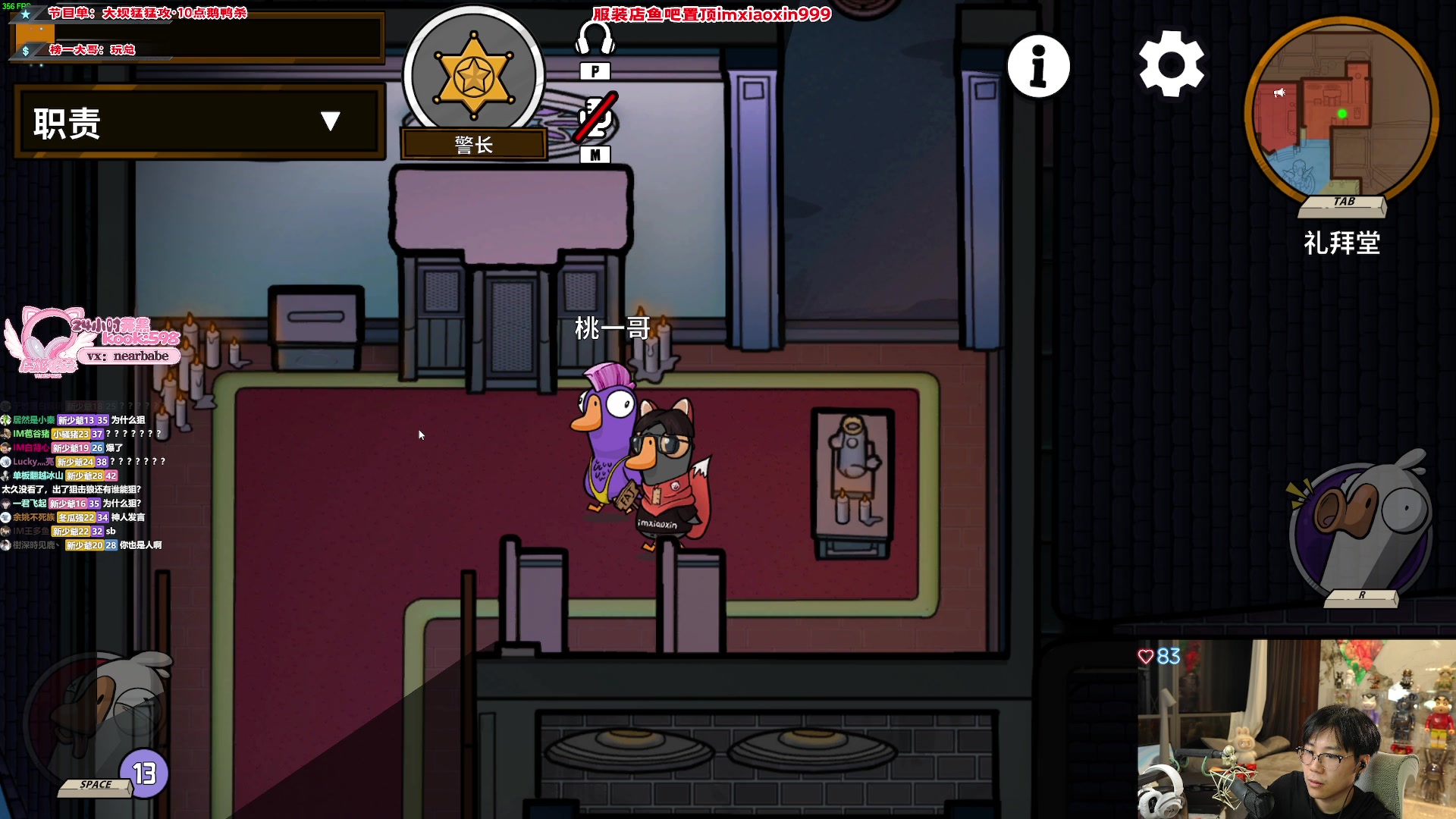
Task: Tap the honk report button
Action: (x=1360, y=529)
